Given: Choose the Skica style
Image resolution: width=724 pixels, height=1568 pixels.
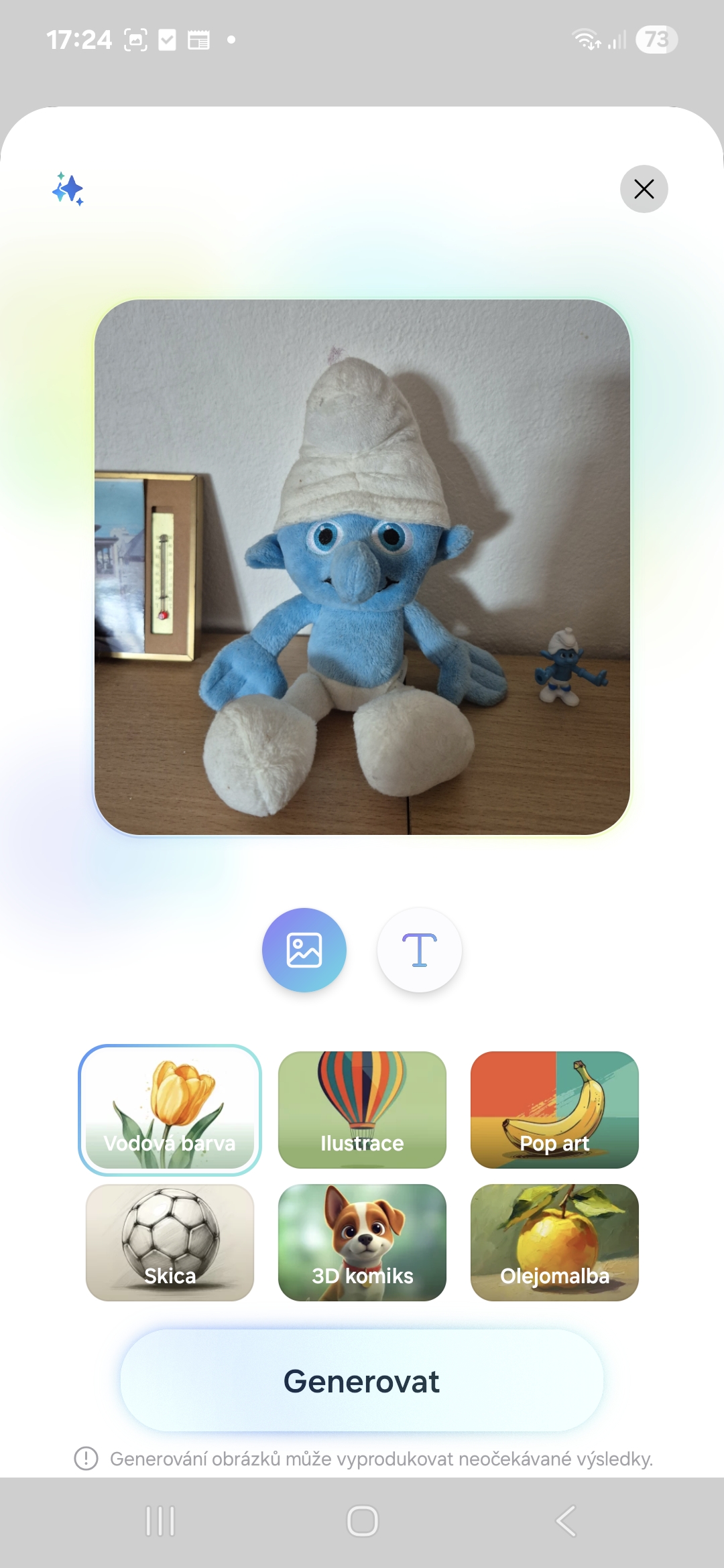Looking at the screenshot, I should point(170,1242).
